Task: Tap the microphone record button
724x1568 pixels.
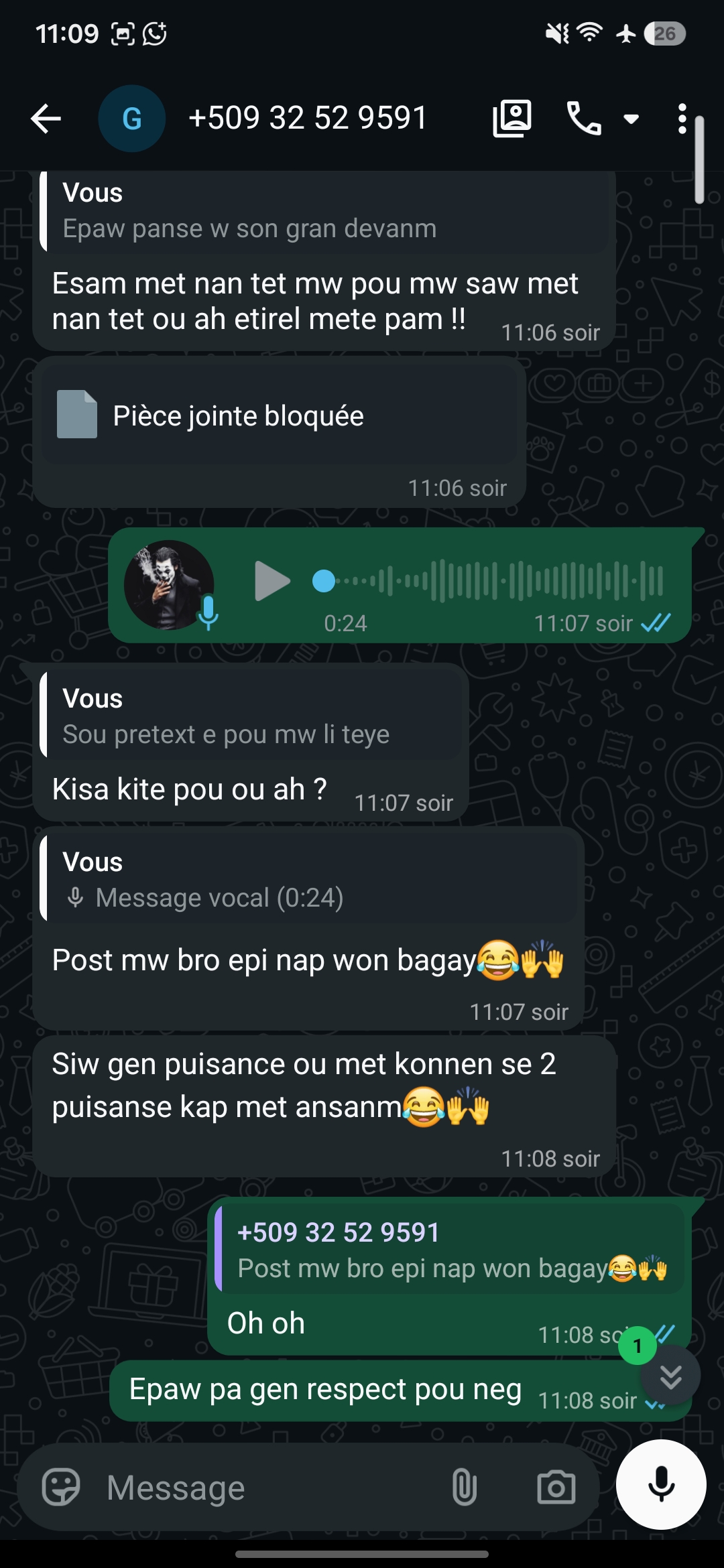Action: [x=661, y=1484]
